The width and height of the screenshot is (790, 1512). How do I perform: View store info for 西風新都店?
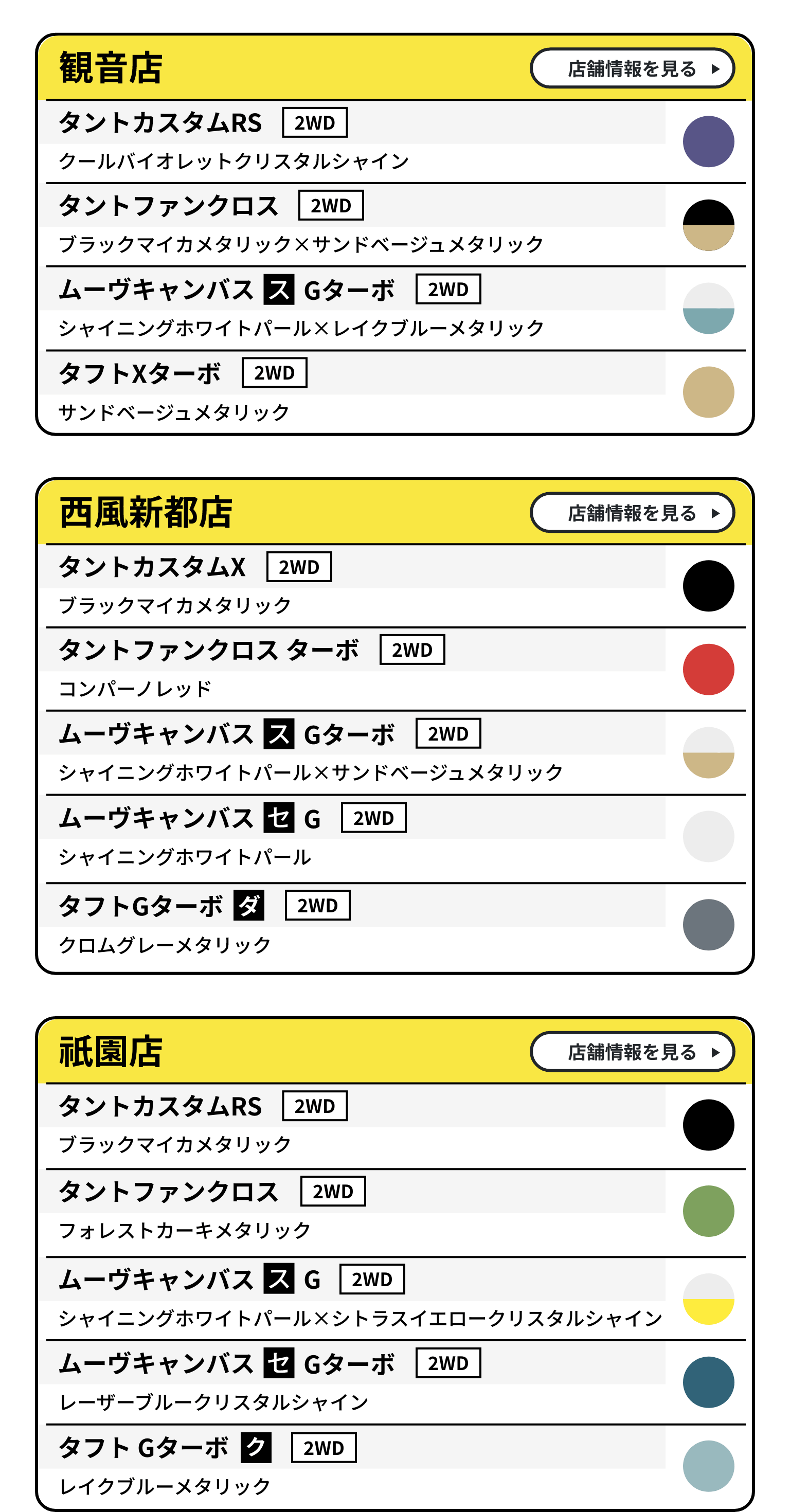(632, 513)
